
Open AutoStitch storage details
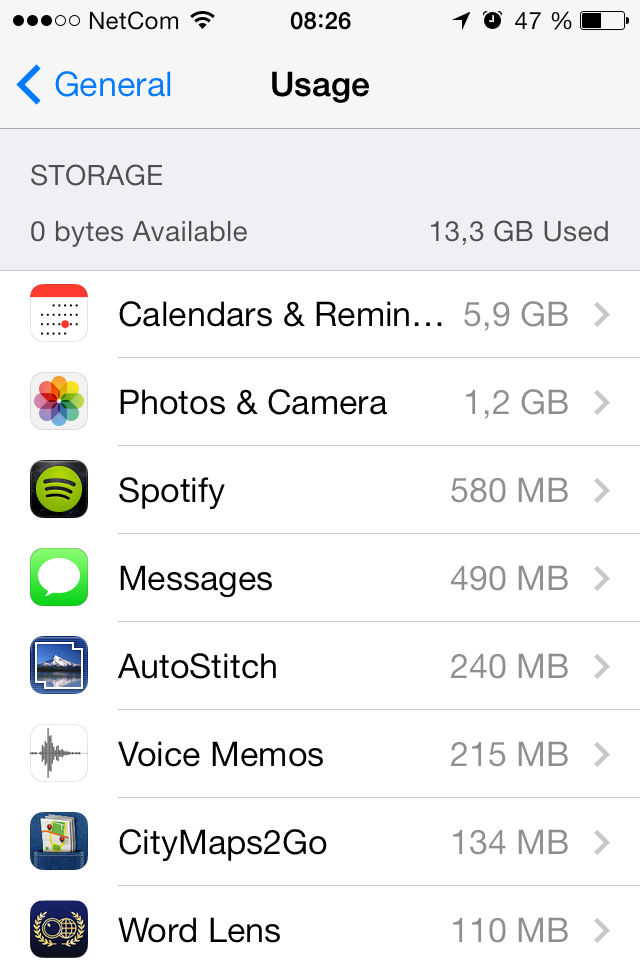point(320,667)
